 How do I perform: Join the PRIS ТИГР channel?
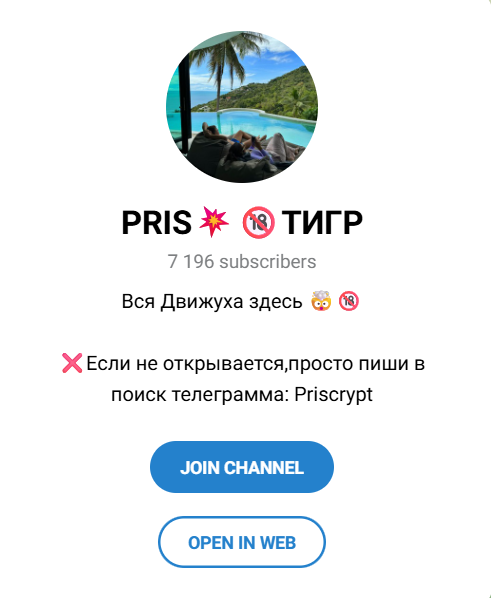tap(242, 467)
